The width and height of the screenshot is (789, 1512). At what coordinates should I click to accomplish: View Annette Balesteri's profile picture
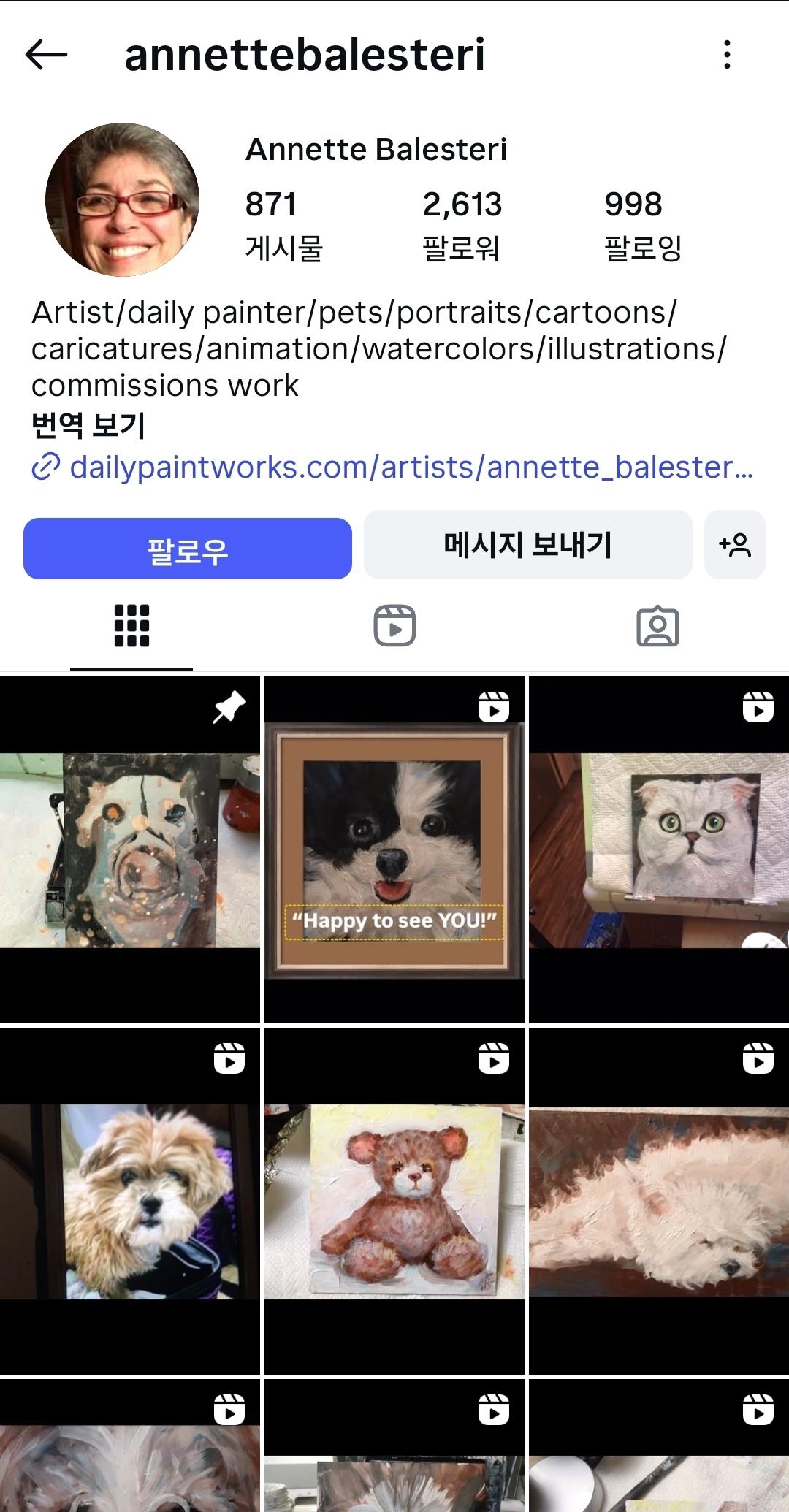coord(123,199)
